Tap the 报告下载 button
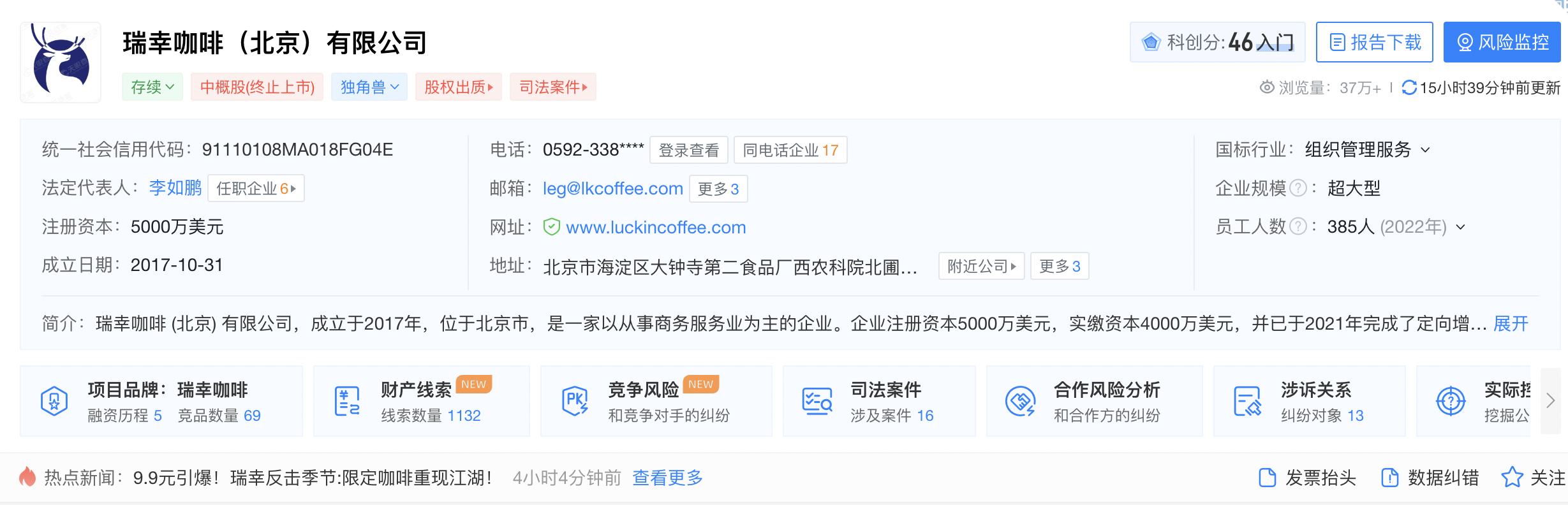The width and height of the screenshot is (1568, 505). [1374, 42]
